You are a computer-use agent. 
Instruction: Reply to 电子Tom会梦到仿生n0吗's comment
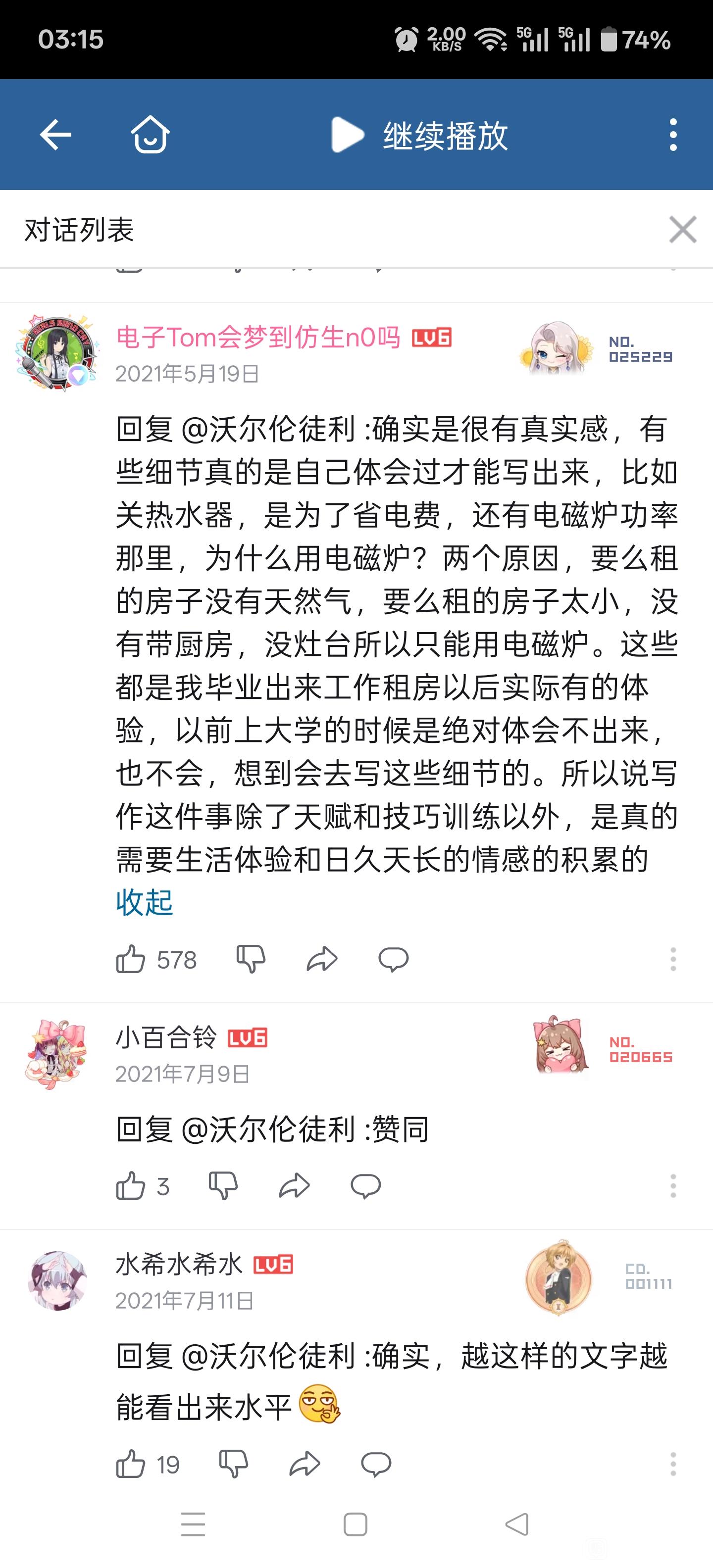pyautogui.click(x=393, y=959)
